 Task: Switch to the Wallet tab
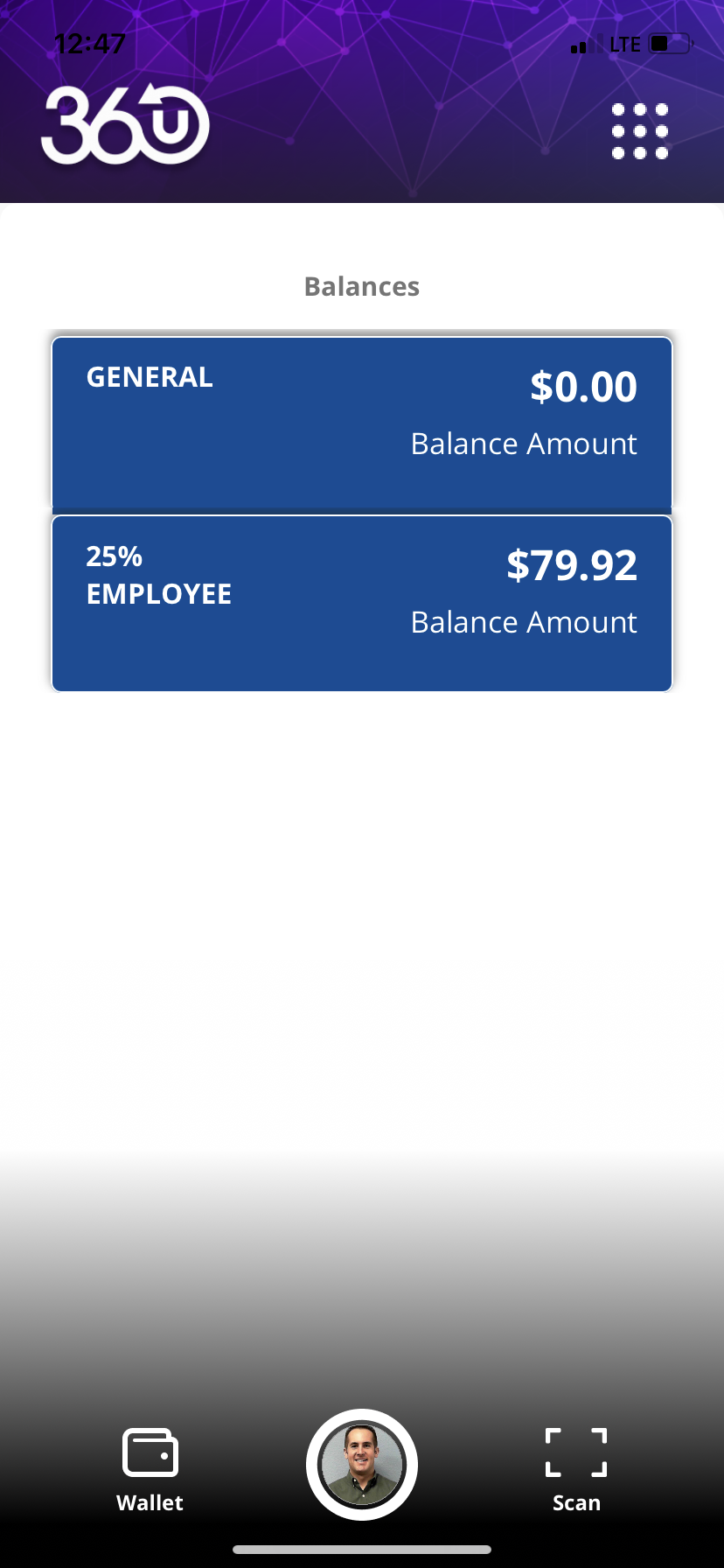click(150, 1470)
